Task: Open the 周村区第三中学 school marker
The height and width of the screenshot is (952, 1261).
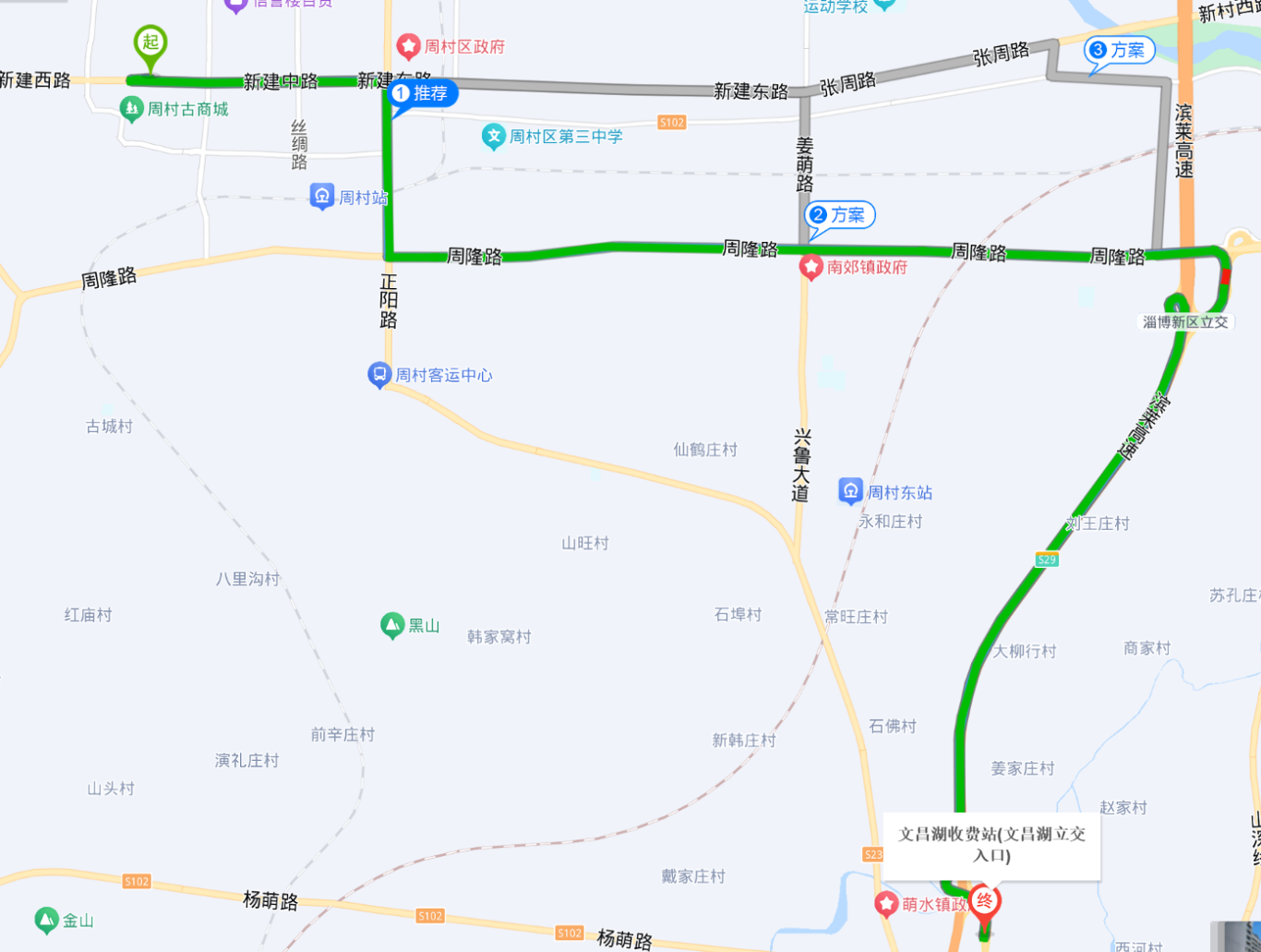Action: 494,137
